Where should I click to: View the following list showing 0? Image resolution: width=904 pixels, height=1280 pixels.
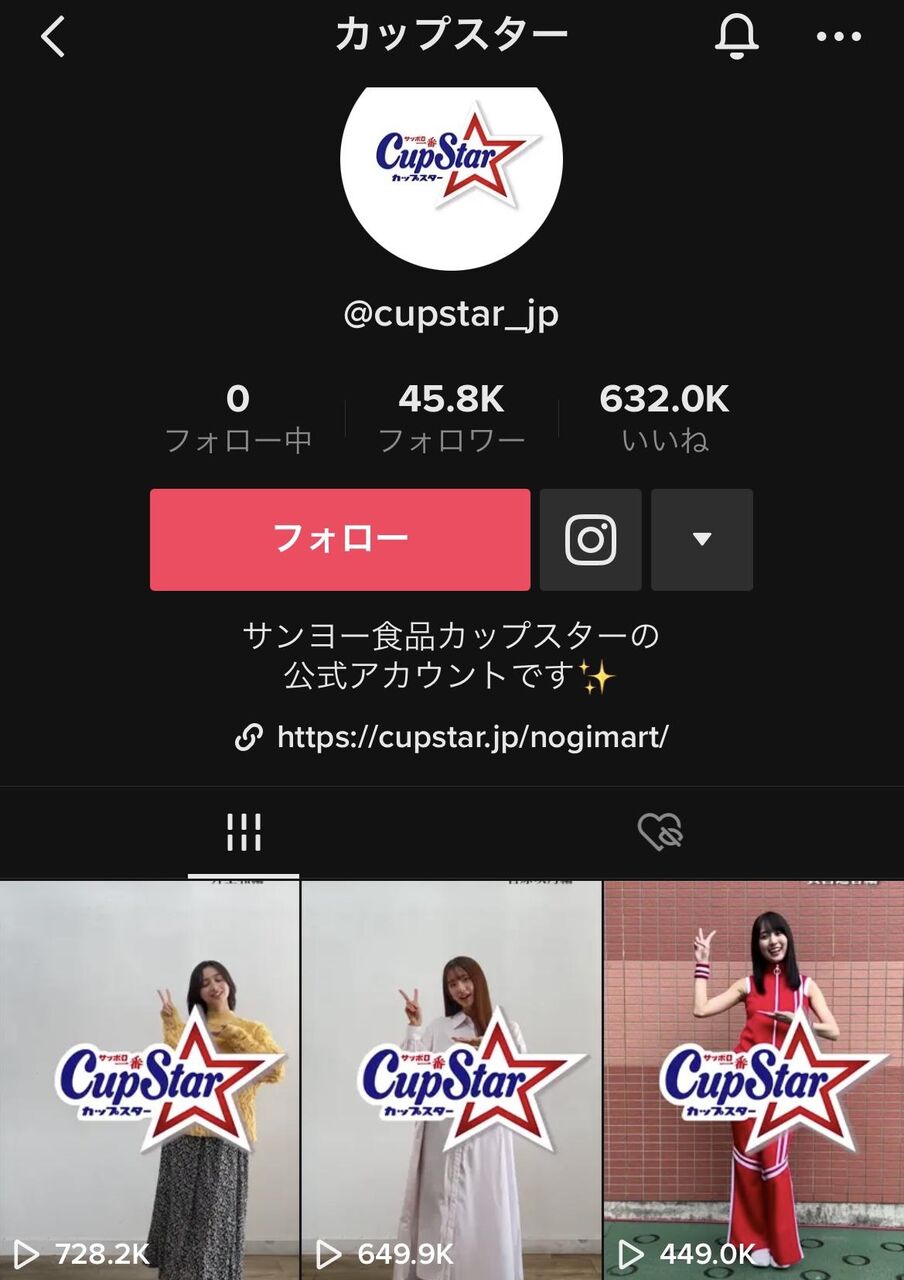(x=238, y=418)
